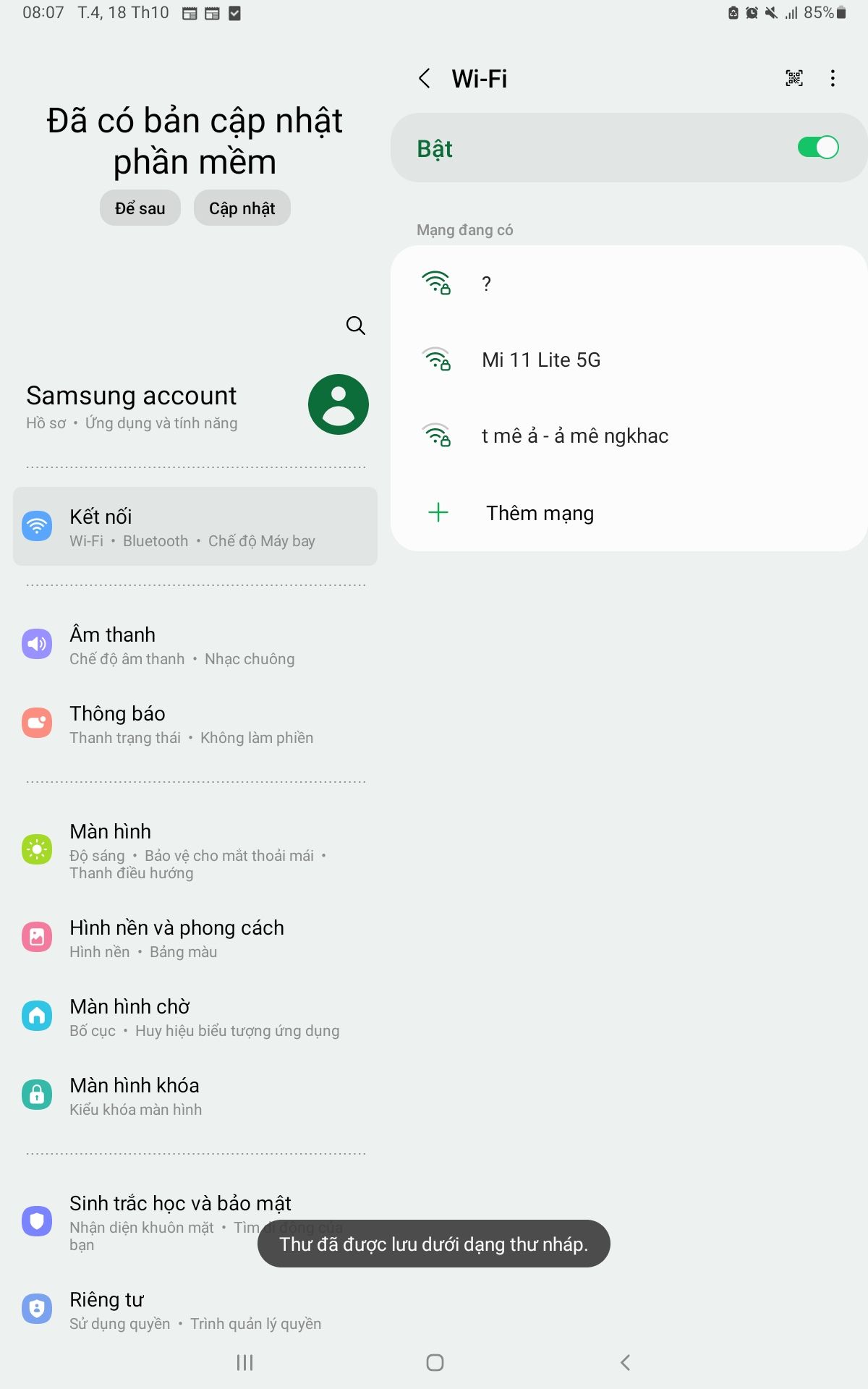Tap Để sau to postpone the update

point(140,208)
